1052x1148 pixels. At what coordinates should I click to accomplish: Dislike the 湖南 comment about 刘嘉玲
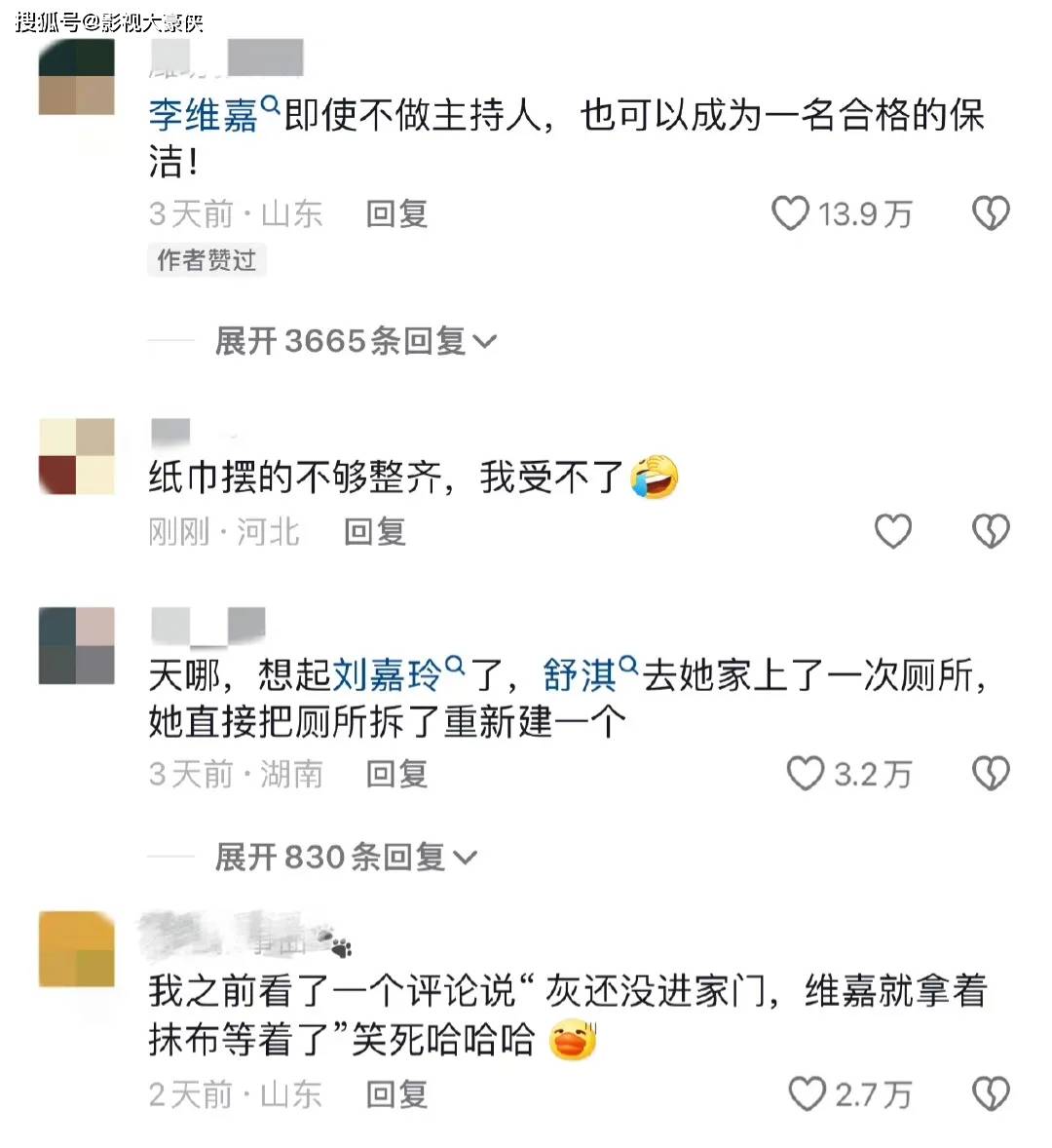point(991,774)
